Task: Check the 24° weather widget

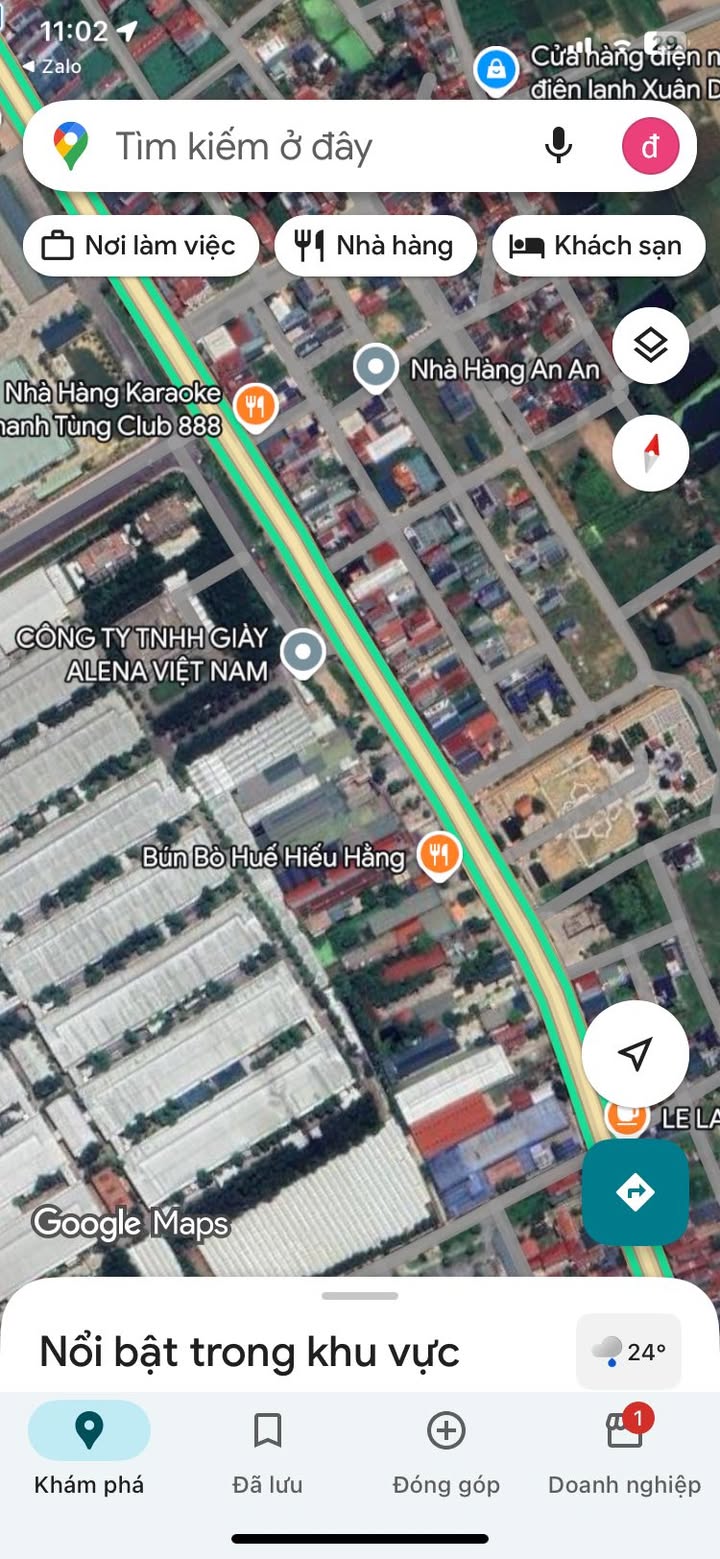Action: [x=629, y=1352]
